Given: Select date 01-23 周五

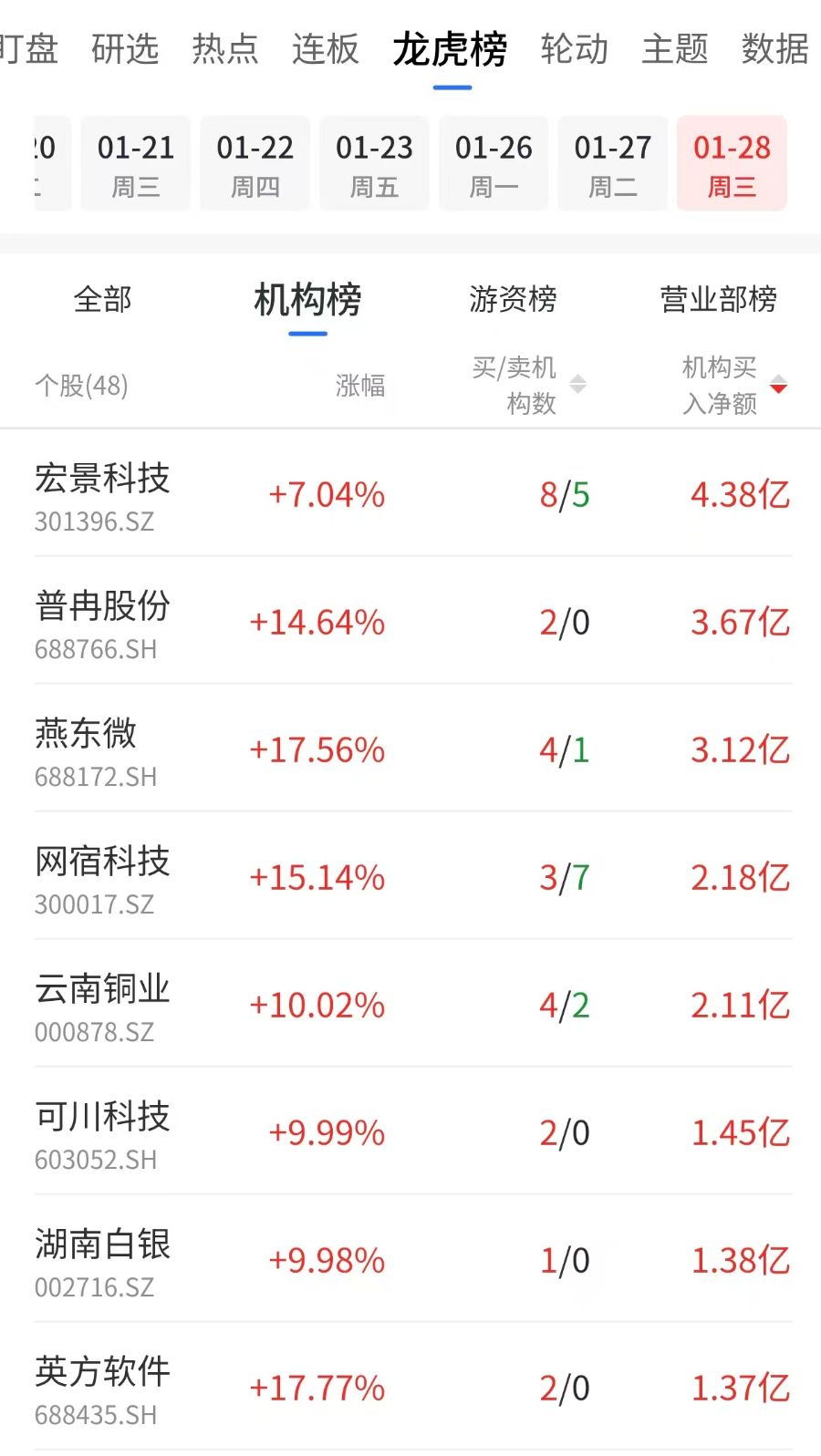Looking at the screenshot, I should point(374,164).
